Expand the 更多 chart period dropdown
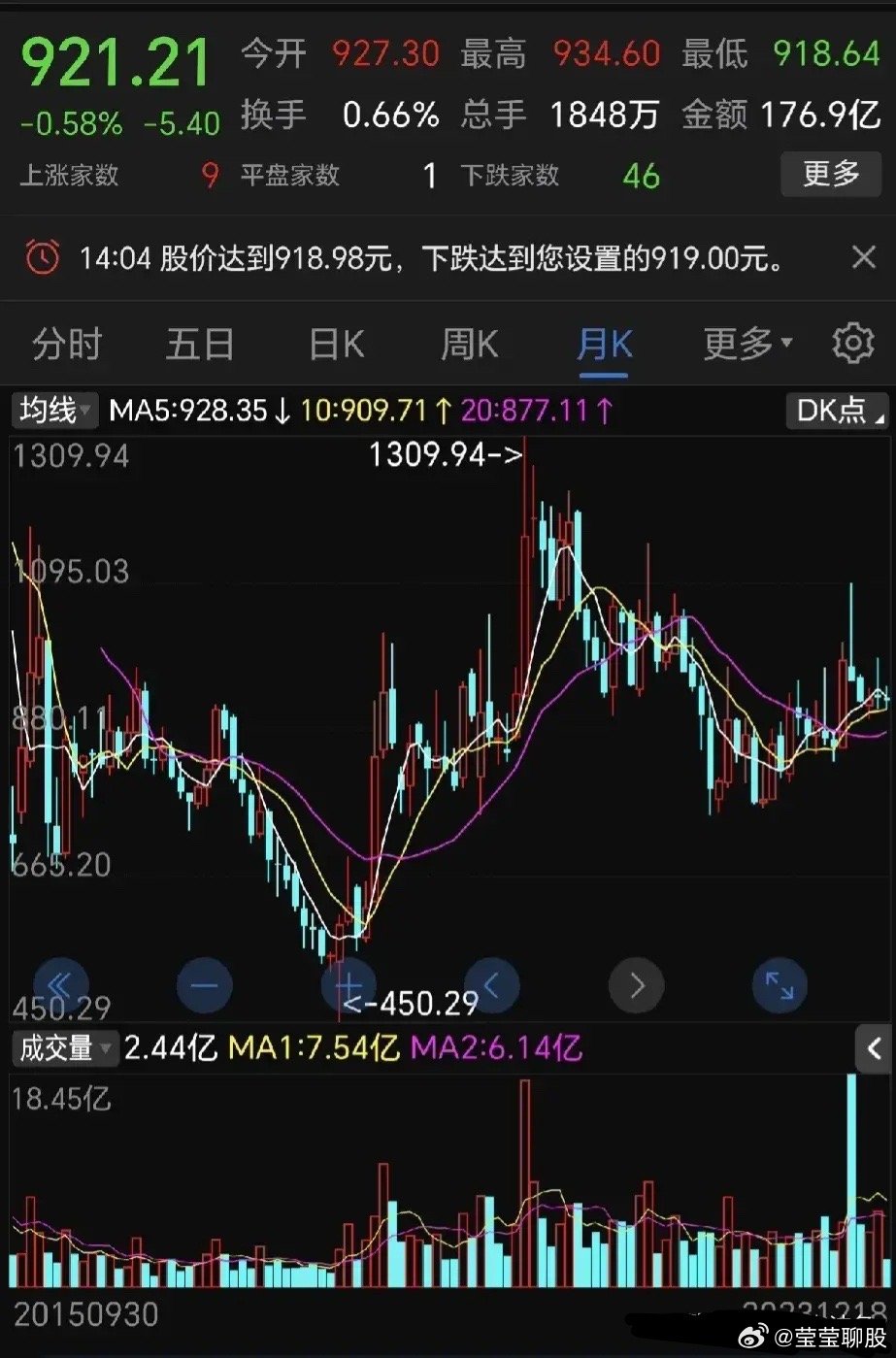 point(747,344)
